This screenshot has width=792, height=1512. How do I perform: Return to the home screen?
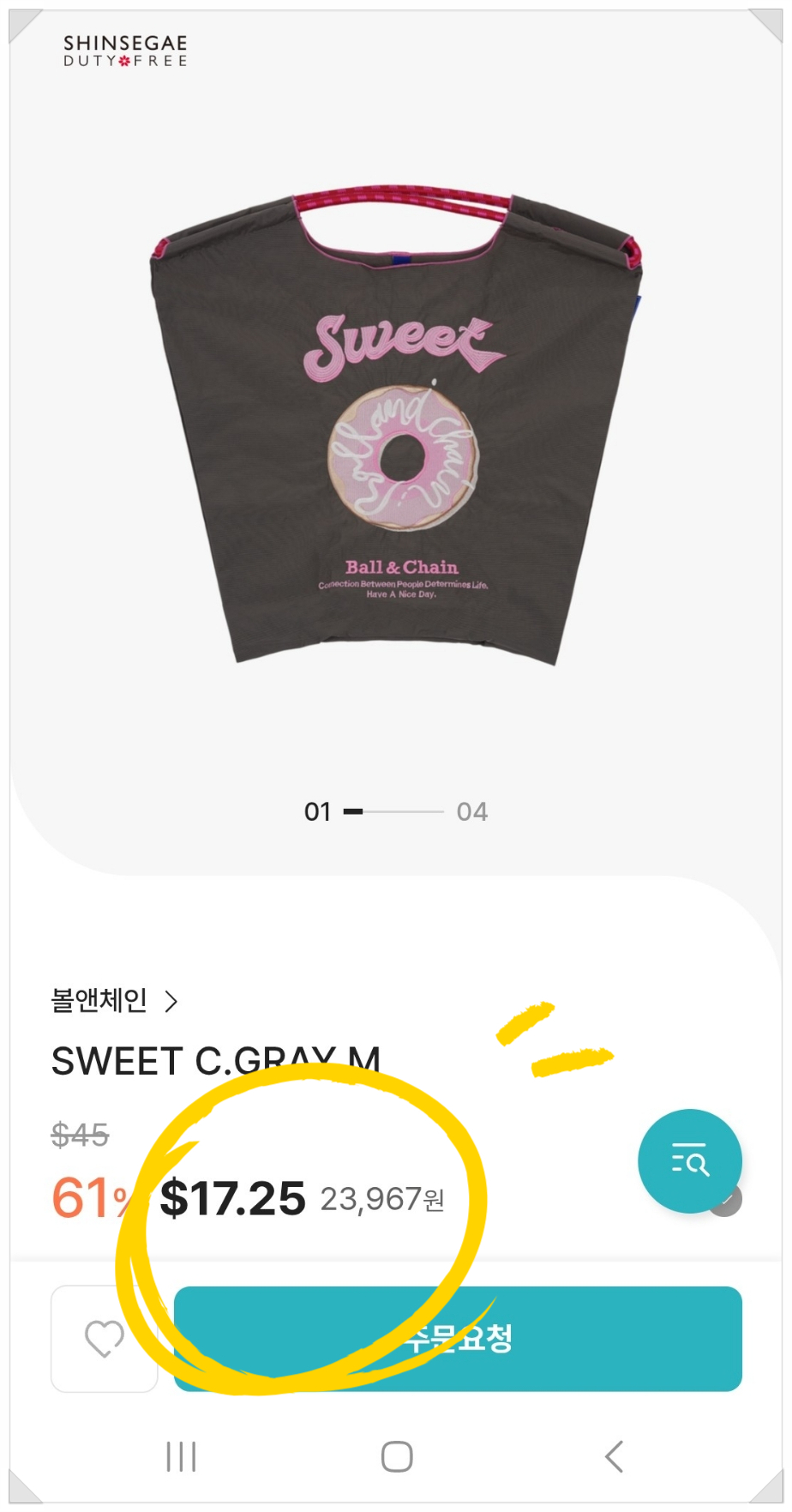click(397, 1456)
